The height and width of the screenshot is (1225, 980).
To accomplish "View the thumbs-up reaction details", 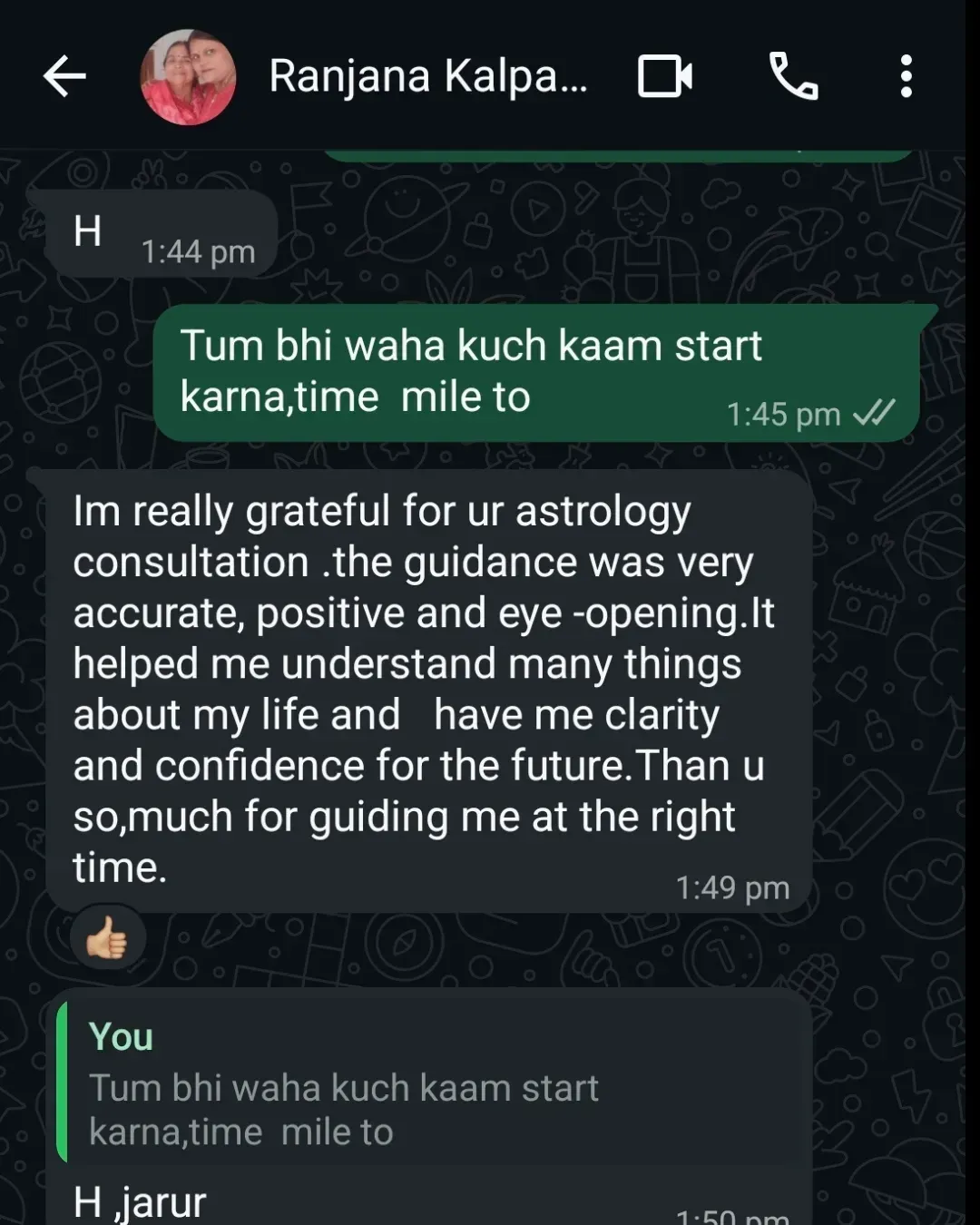I will tap(108, 938).
